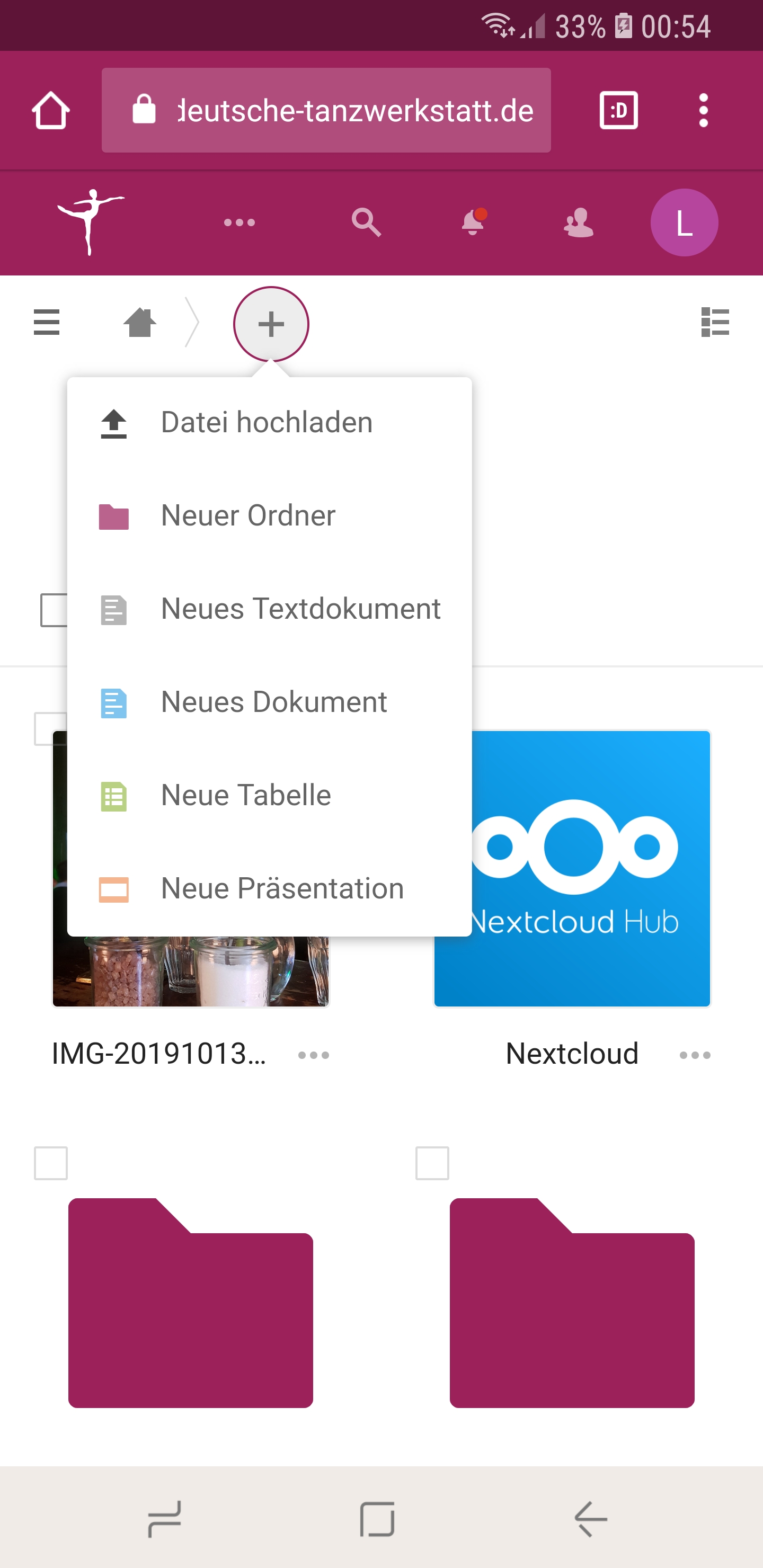Open more options for Nextcloud file
This screenshot has width=763, height=1568.
pyautogui.click(x=695, y=1055)
